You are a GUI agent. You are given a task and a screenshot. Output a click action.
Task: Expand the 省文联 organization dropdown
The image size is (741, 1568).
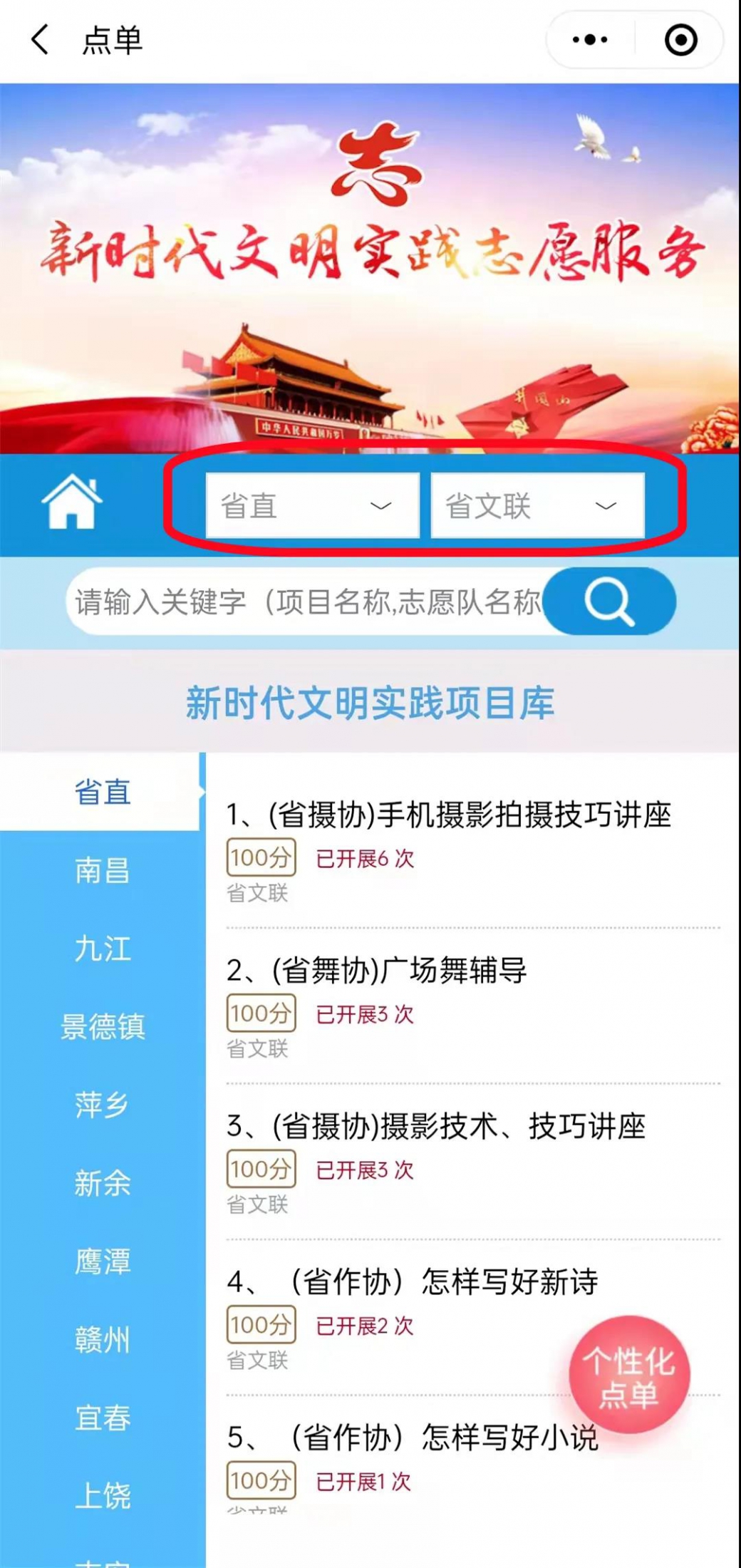point(537,505)
